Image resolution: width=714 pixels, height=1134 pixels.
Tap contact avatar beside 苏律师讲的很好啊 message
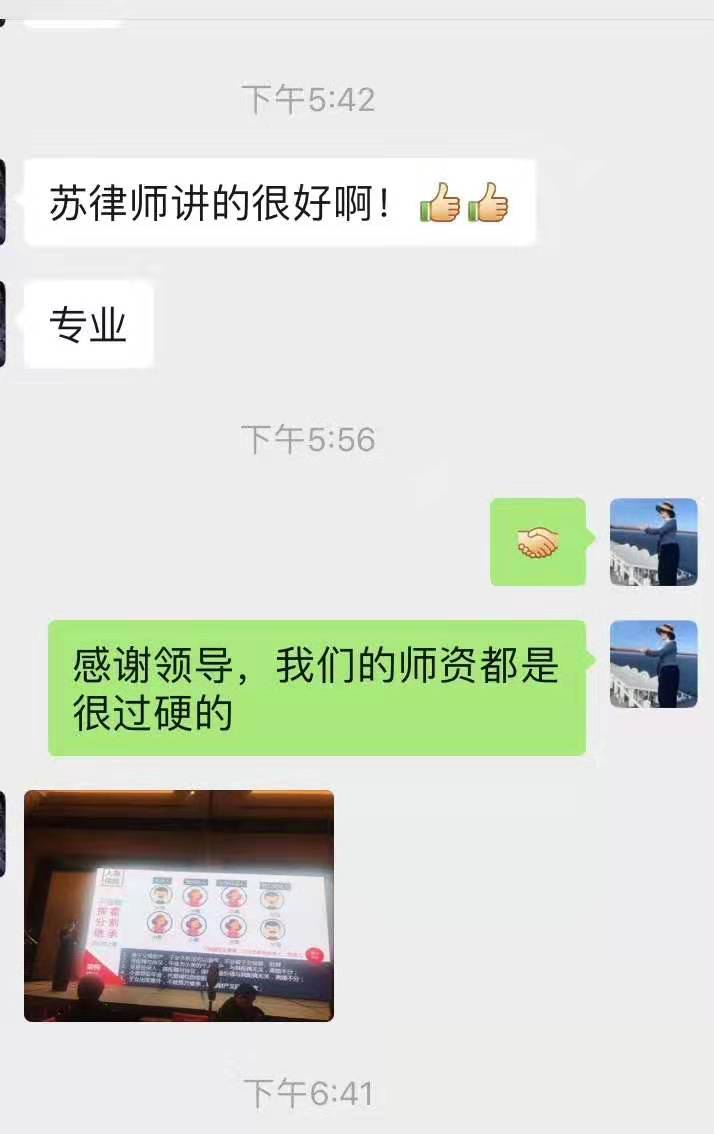pyautogui.click(x=3, y=202)
